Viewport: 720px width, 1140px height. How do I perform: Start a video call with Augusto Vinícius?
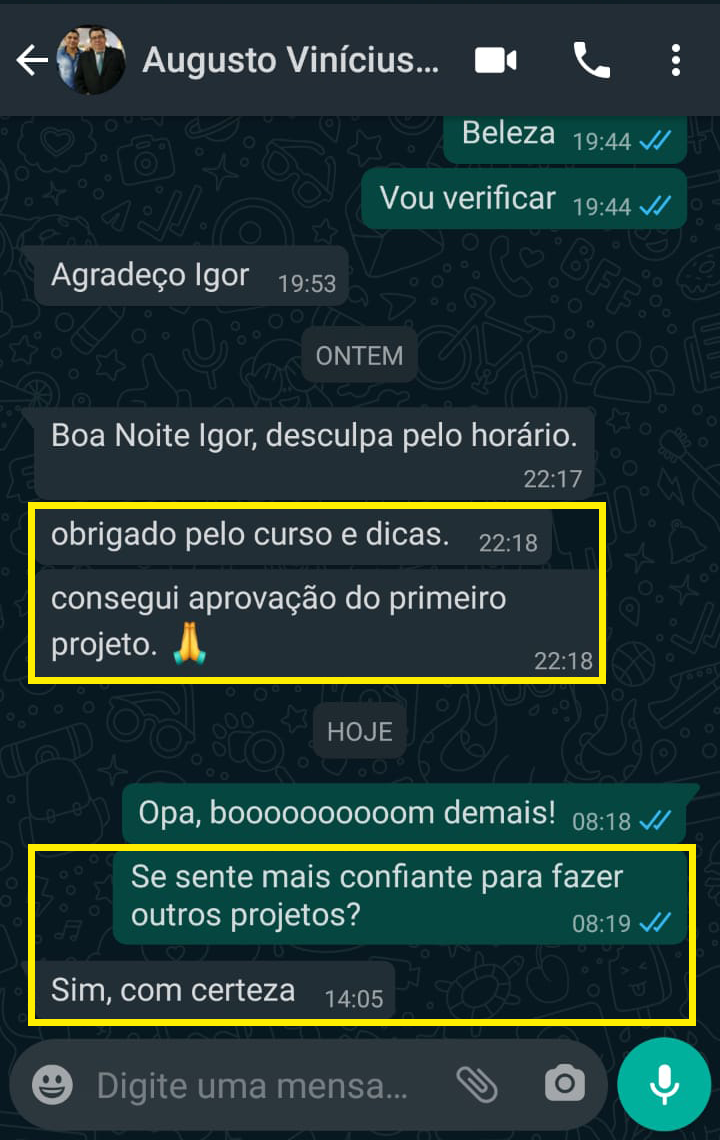tap(495, 59)
